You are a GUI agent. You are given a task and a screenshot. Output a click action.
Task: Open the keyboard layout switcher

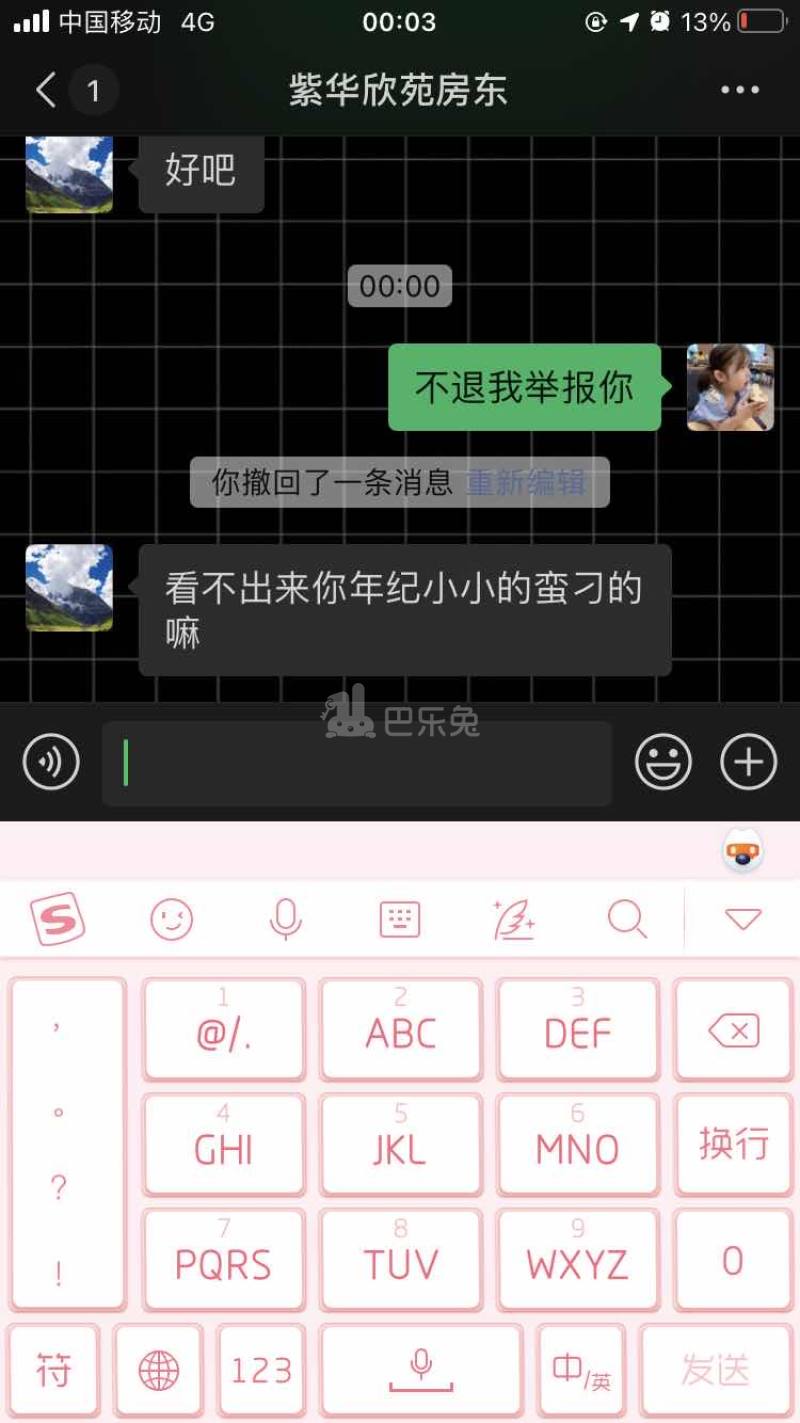click(x=400, y=918)
